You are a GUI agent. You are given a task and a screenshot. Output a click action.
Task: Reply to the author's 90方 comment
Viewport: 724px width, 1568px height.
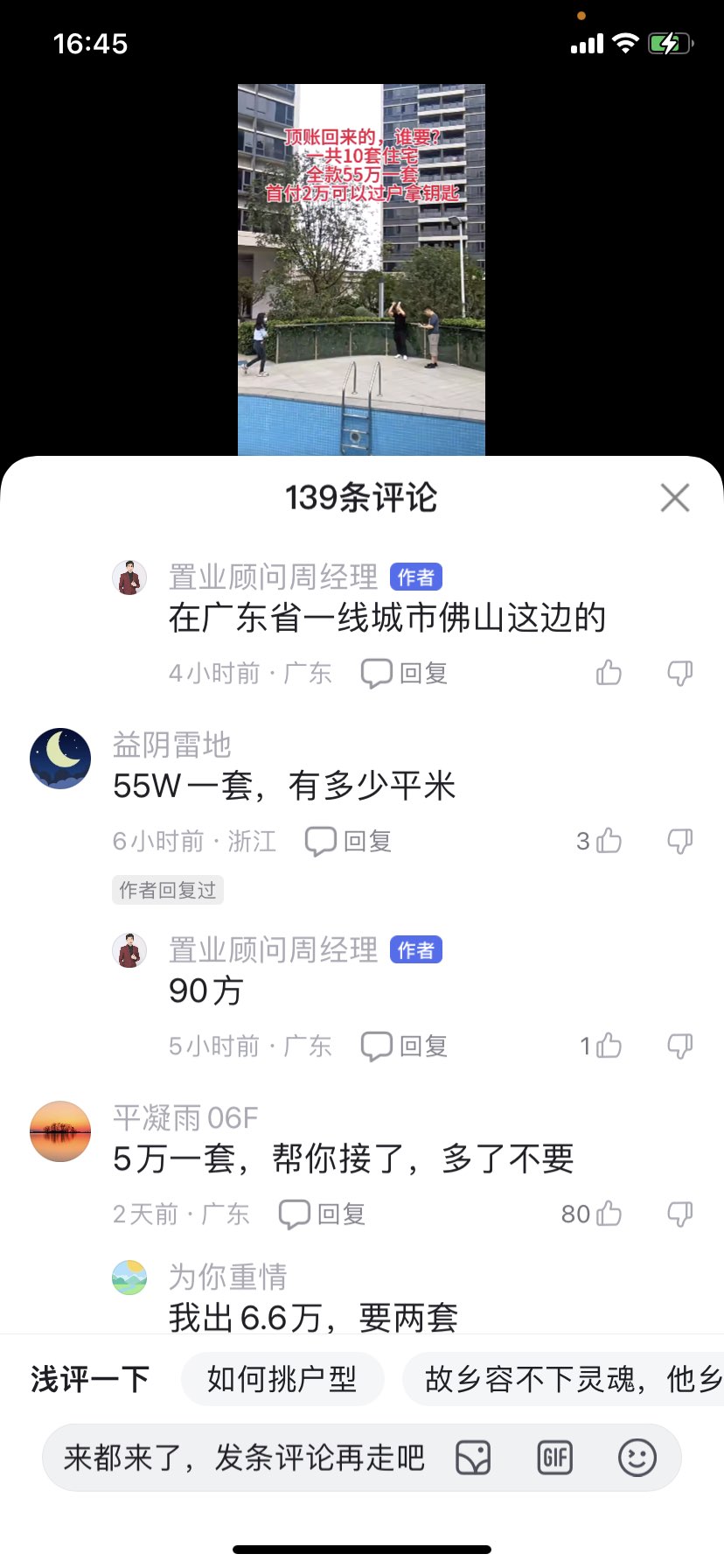coord(404,1046)
